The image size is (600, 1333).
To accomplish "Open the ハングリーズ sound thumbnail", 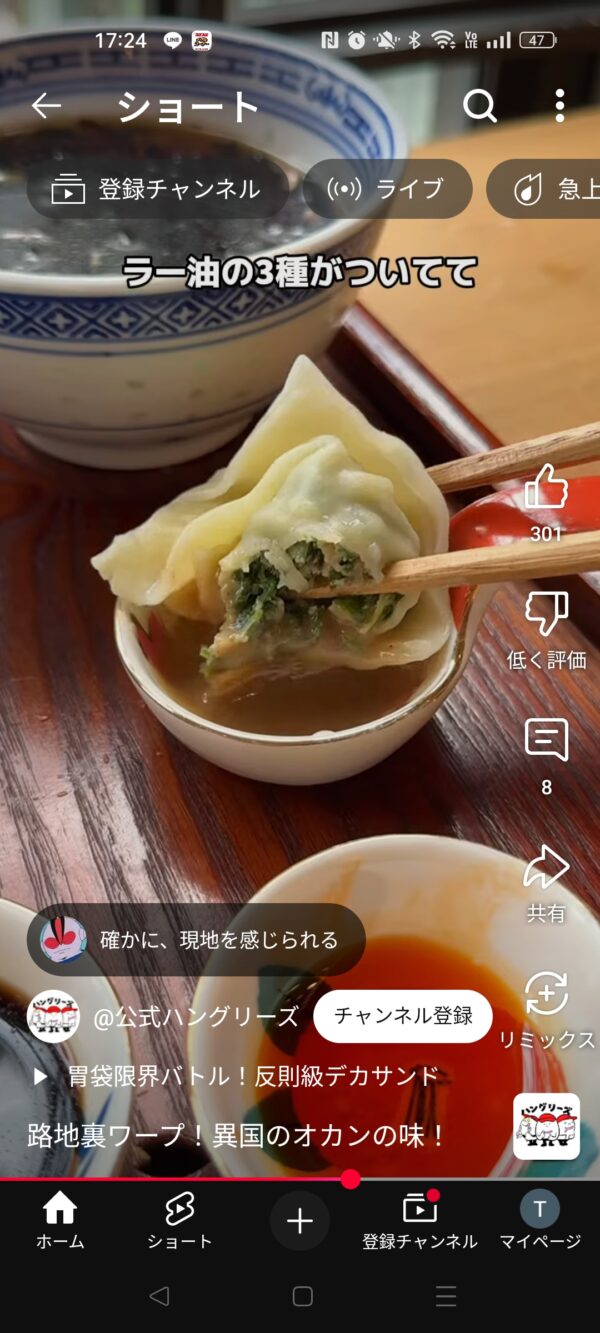I will point(546,1126).
